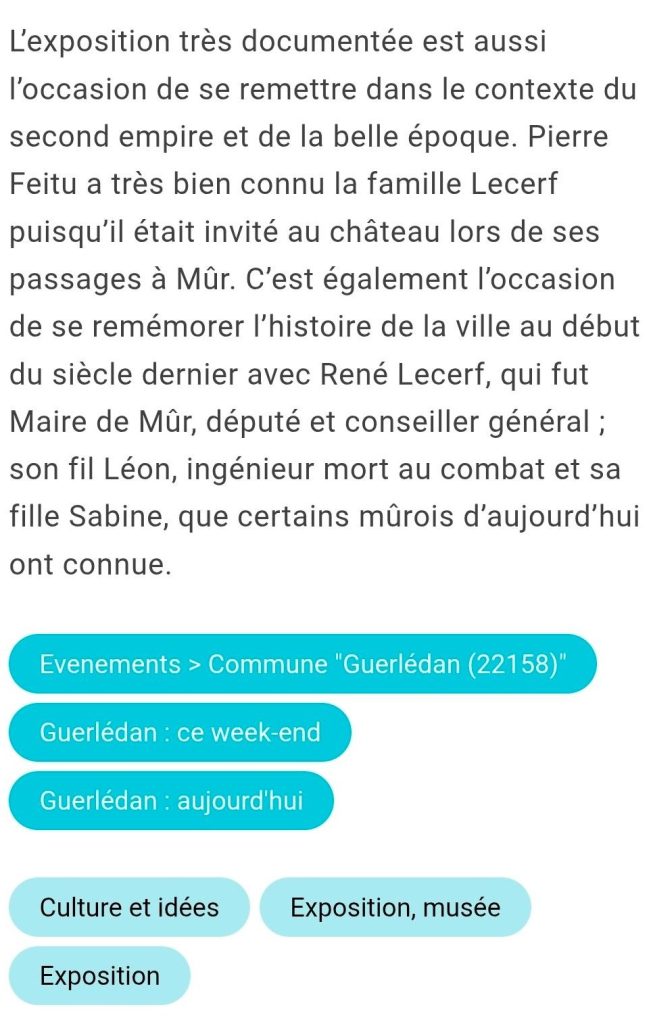The height and width of the screenshot is (1024, 651).
Task: Open the 'Guerlédan : aujourd'hui' chip
Action: [x=171, y=800]
